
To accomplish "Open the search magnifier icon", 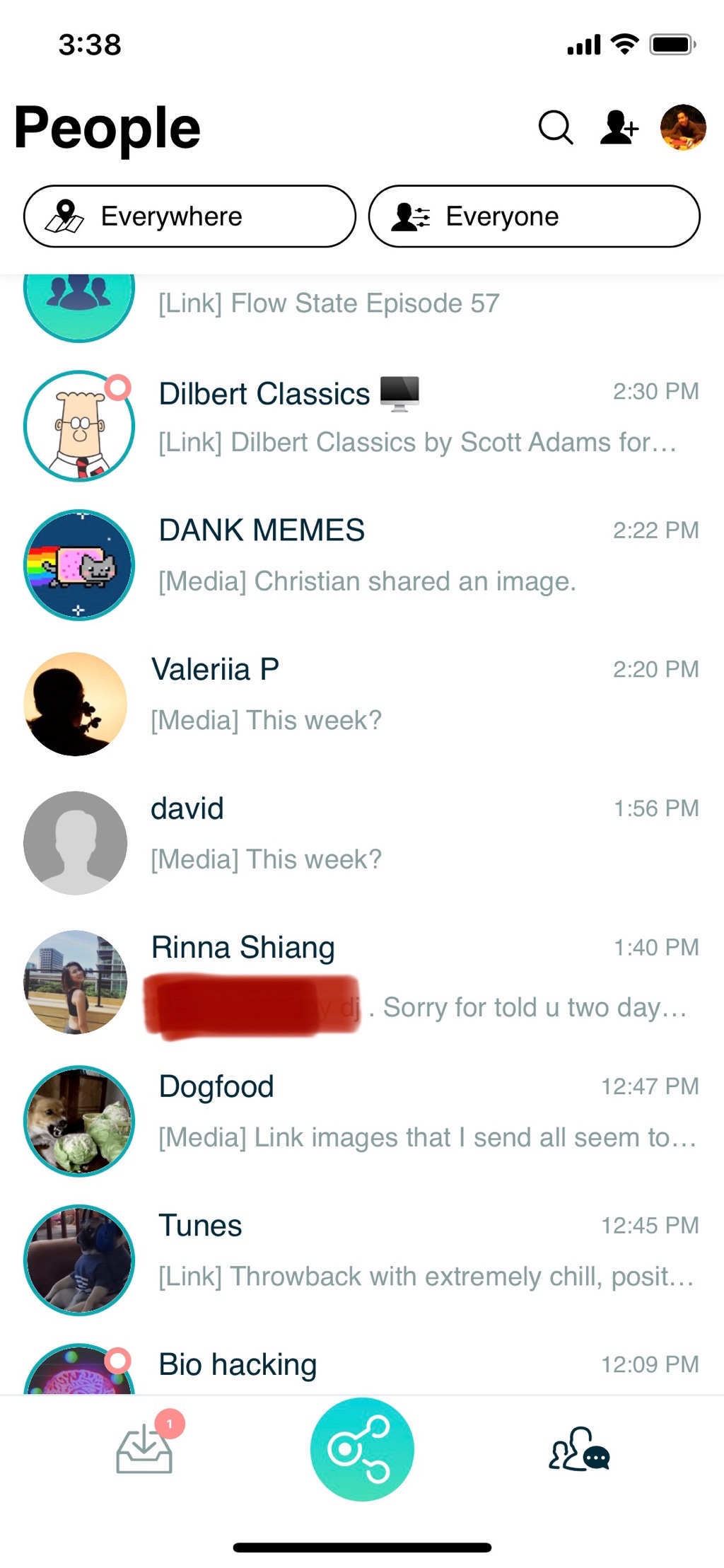I will [x=555, y=128].
